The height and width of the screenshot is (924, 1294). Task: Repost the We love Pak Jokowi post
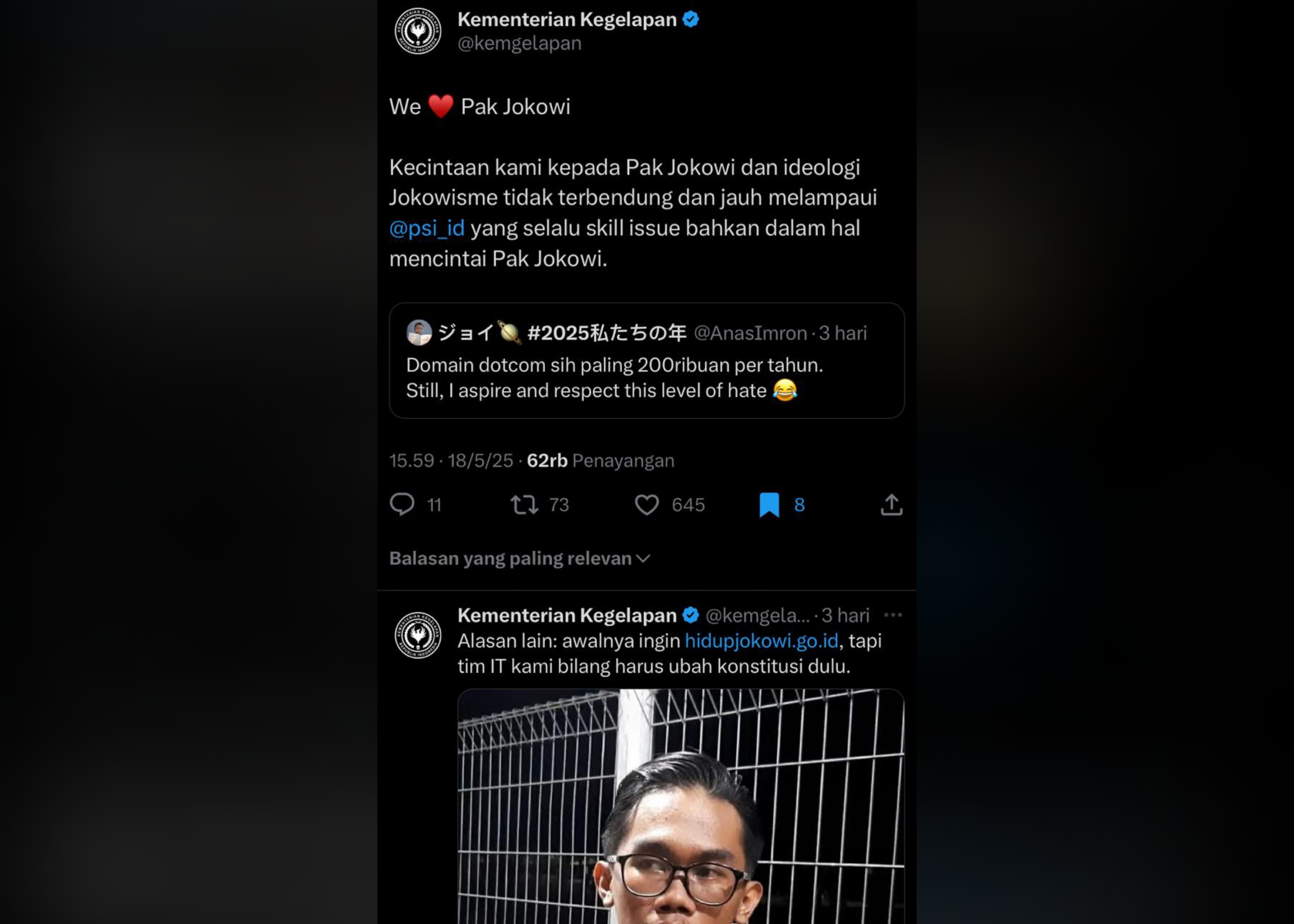(x=524, y=504)
